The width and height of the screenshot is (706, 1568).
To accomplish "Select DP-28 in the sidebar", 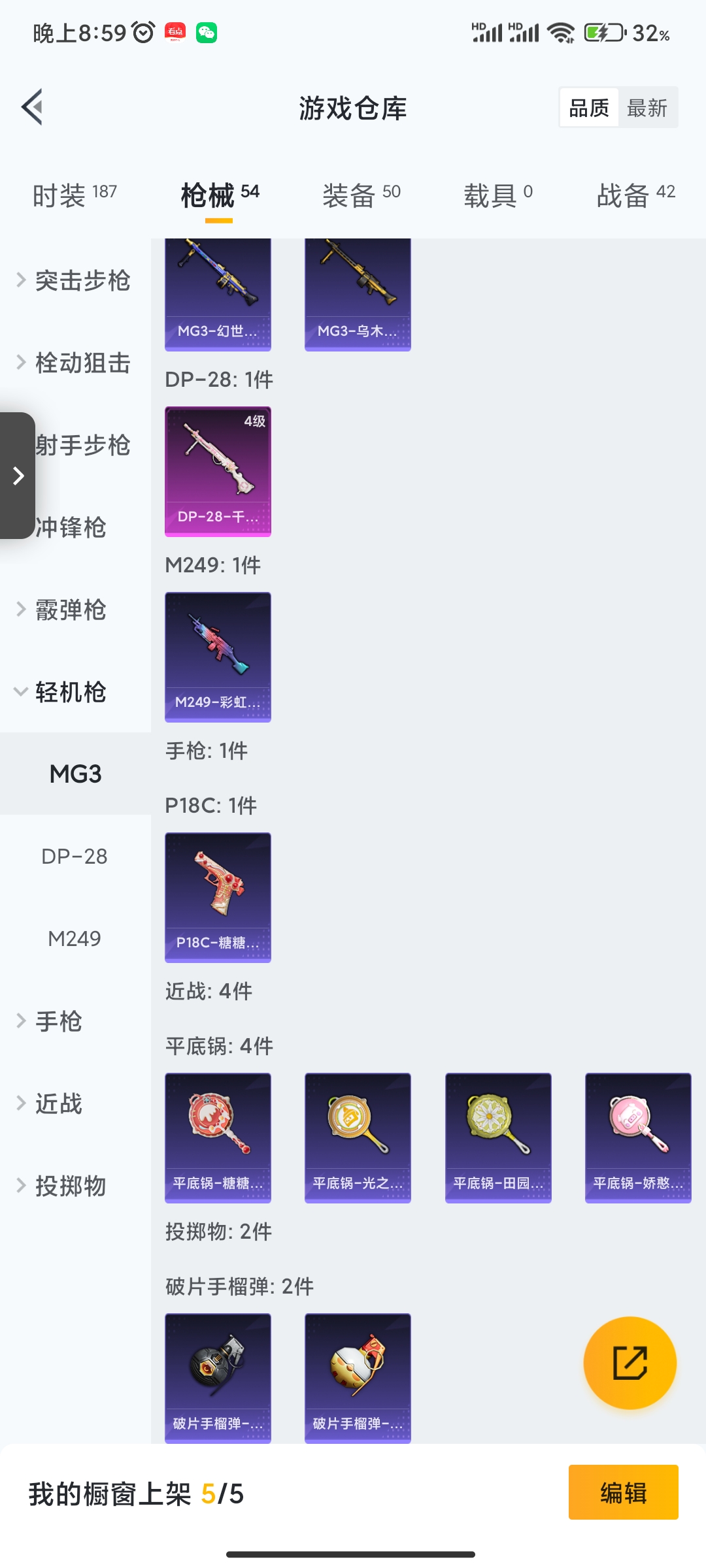I will [x=75, y=857].
